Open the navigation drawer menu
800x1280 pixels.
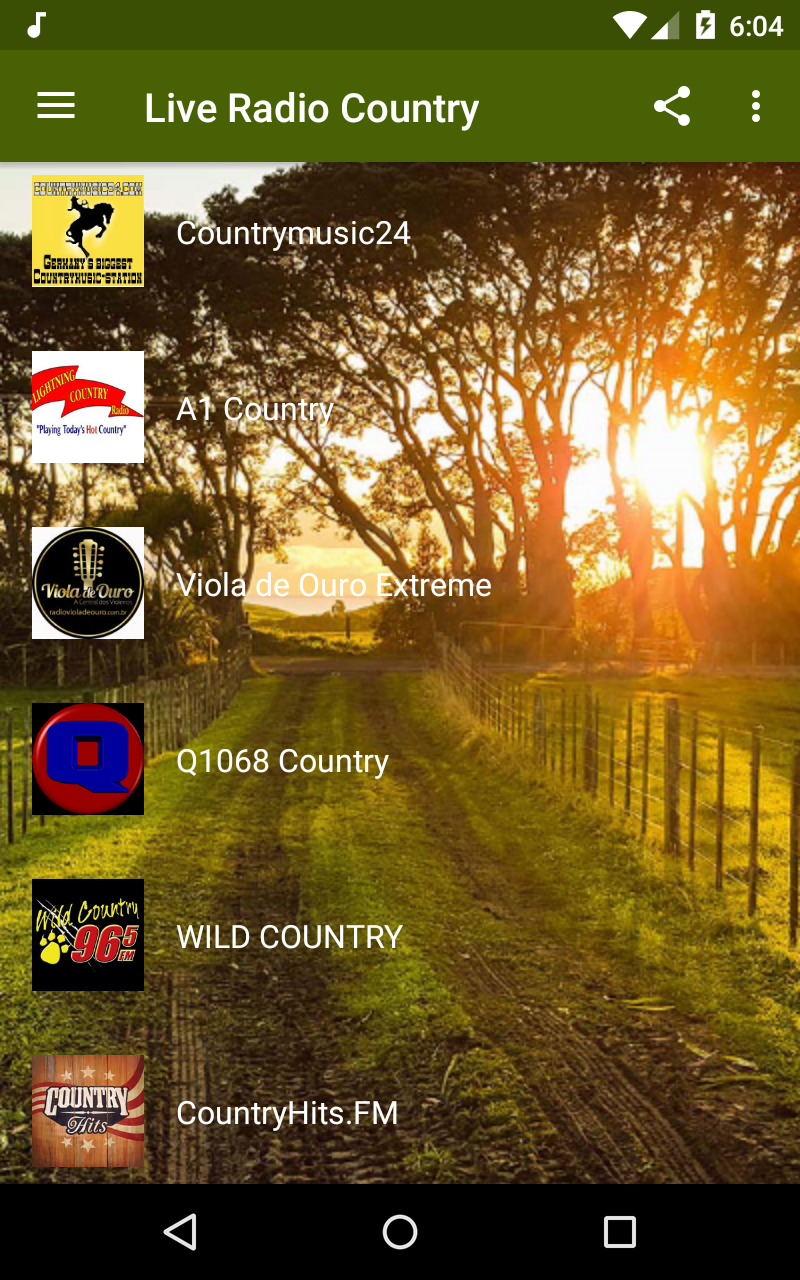point(55,105)
